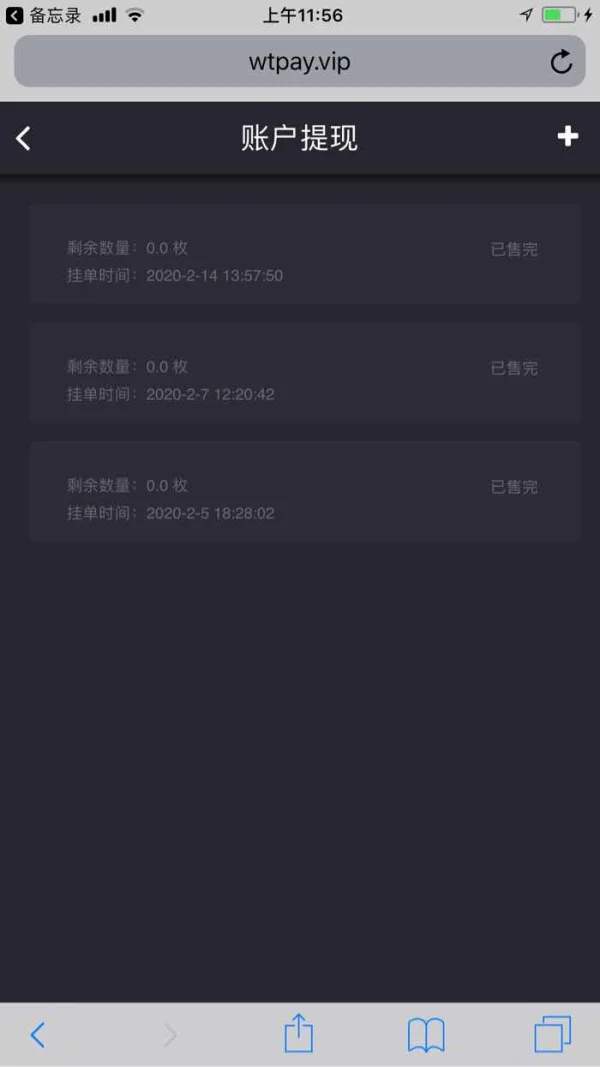Screen dimensions: 600x1067
Task: Go back from the 账户提现 page
Action: 24,139
